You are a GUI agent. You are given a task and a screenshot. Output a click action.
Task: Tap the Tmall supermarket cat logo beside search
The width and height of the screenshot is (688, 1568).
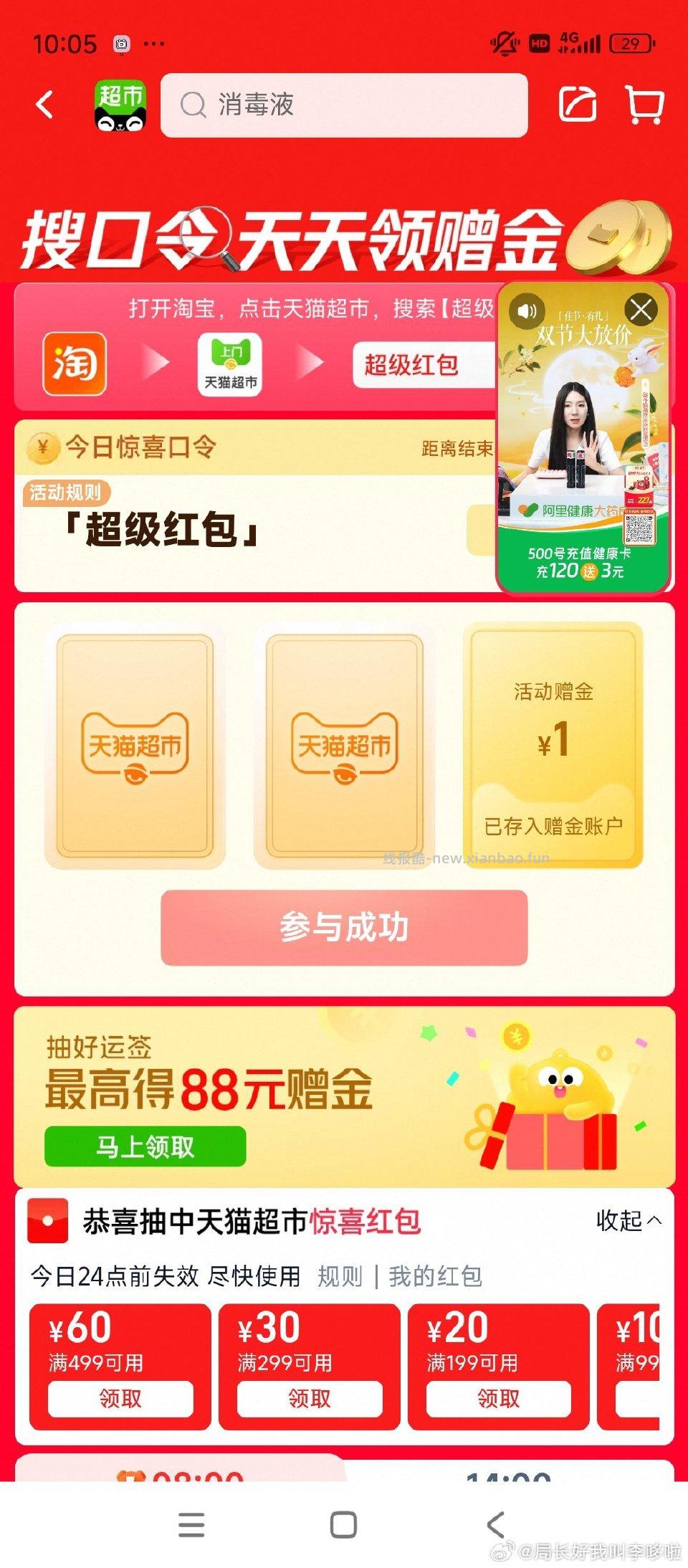(120, 104)
